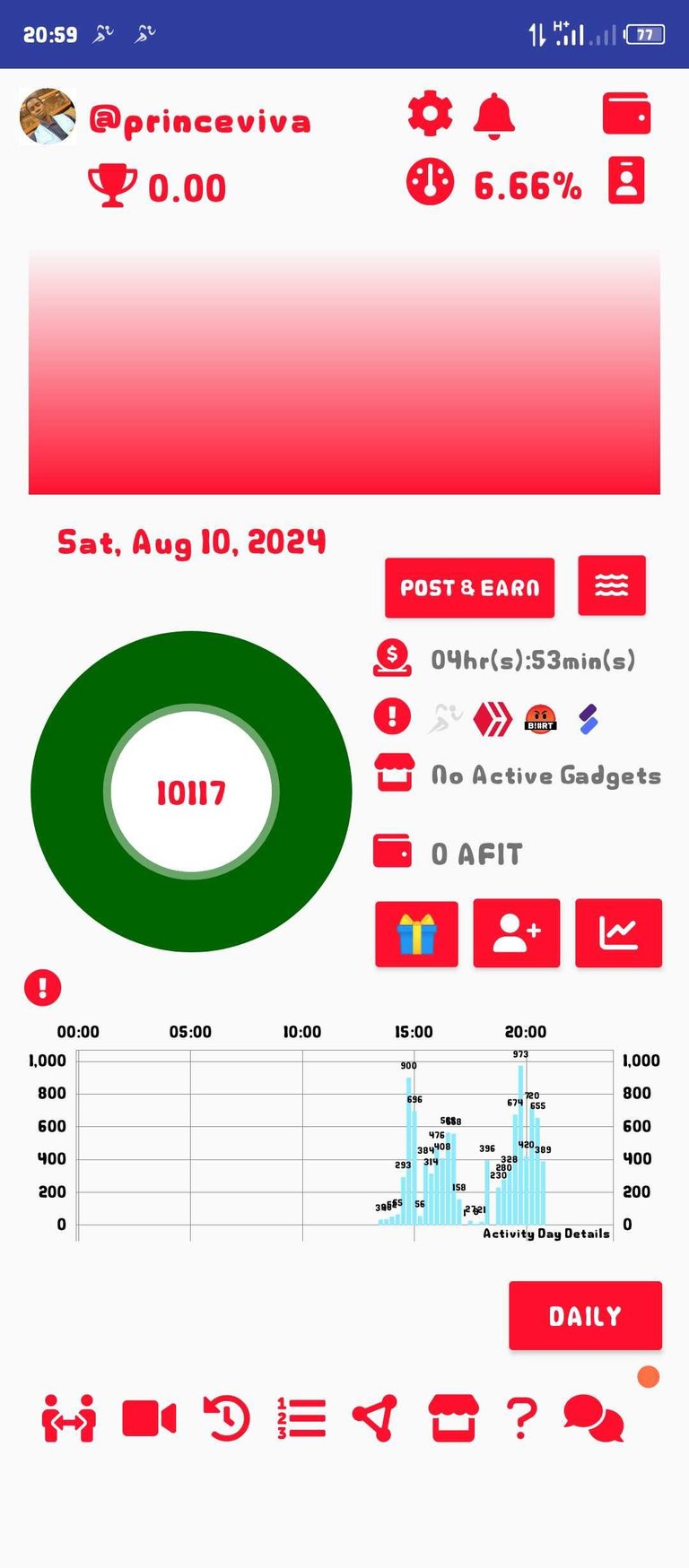The height and width of the screenshot is (1568, 689).
Task: Tap the 10117 step count circle
Action: [x=191, y=792]
